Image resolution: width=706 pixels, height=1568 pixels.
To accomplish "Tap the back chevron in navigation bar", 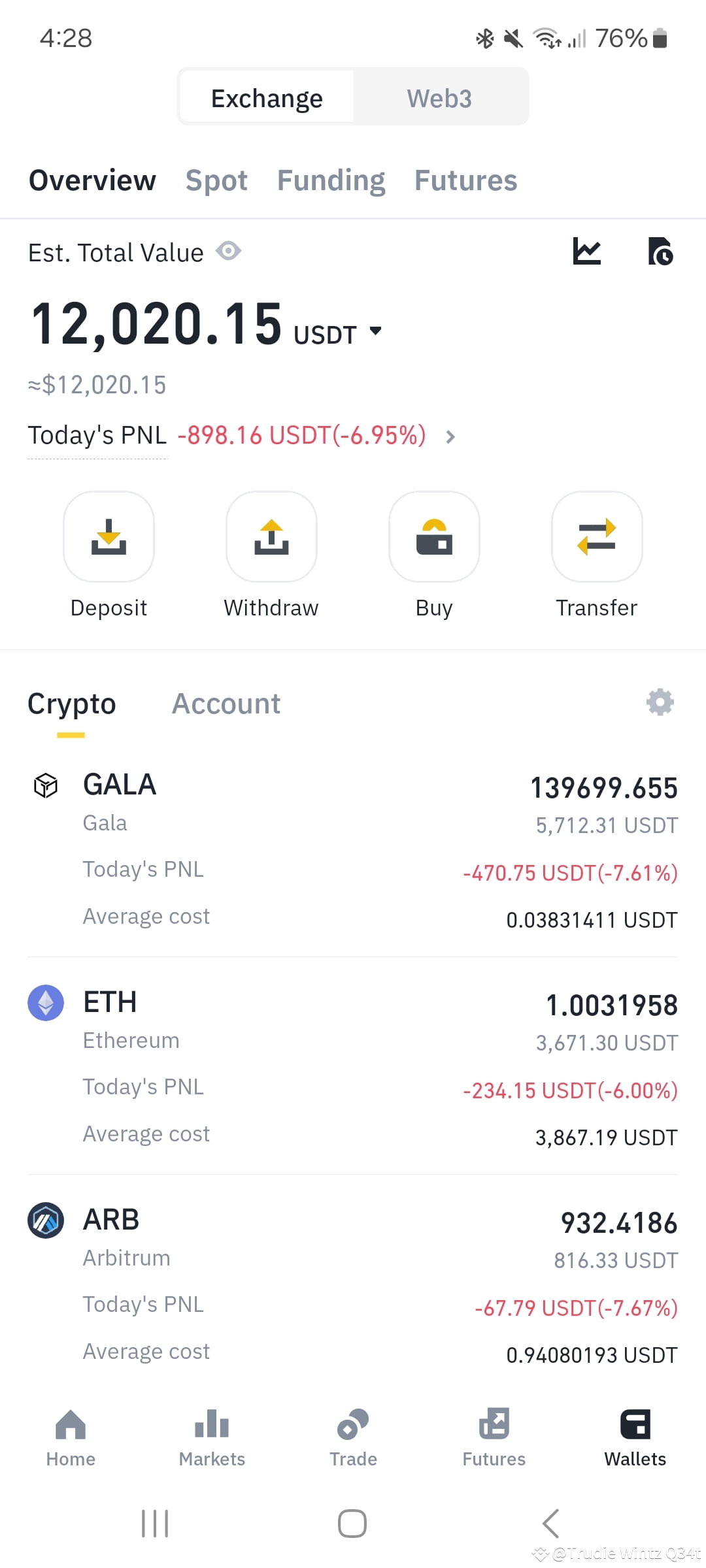I will [550, 1524].
